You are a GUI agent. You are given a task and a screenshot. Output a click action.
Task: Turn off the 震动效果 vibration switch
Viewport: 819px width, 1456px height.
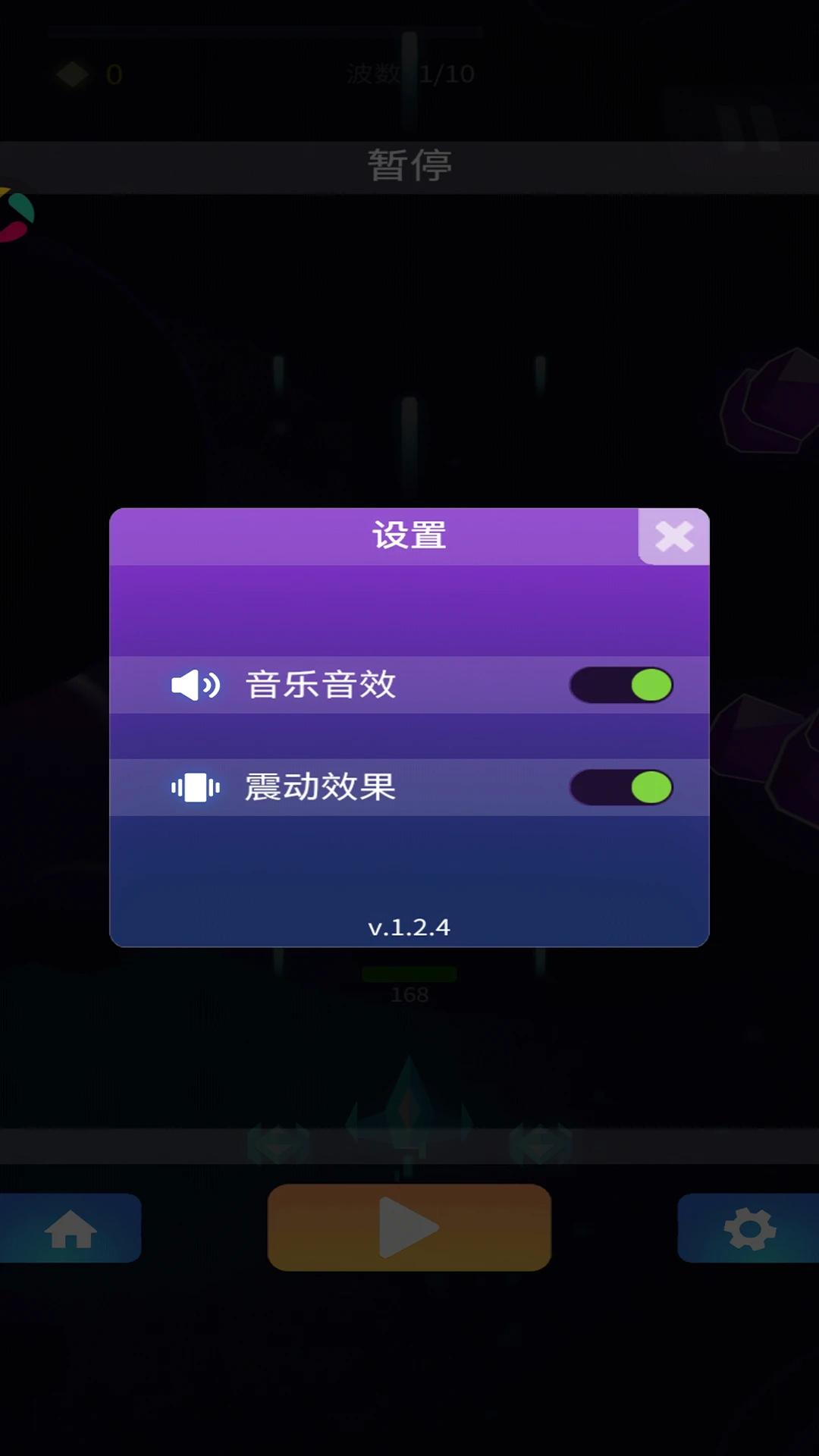(622, 788)
